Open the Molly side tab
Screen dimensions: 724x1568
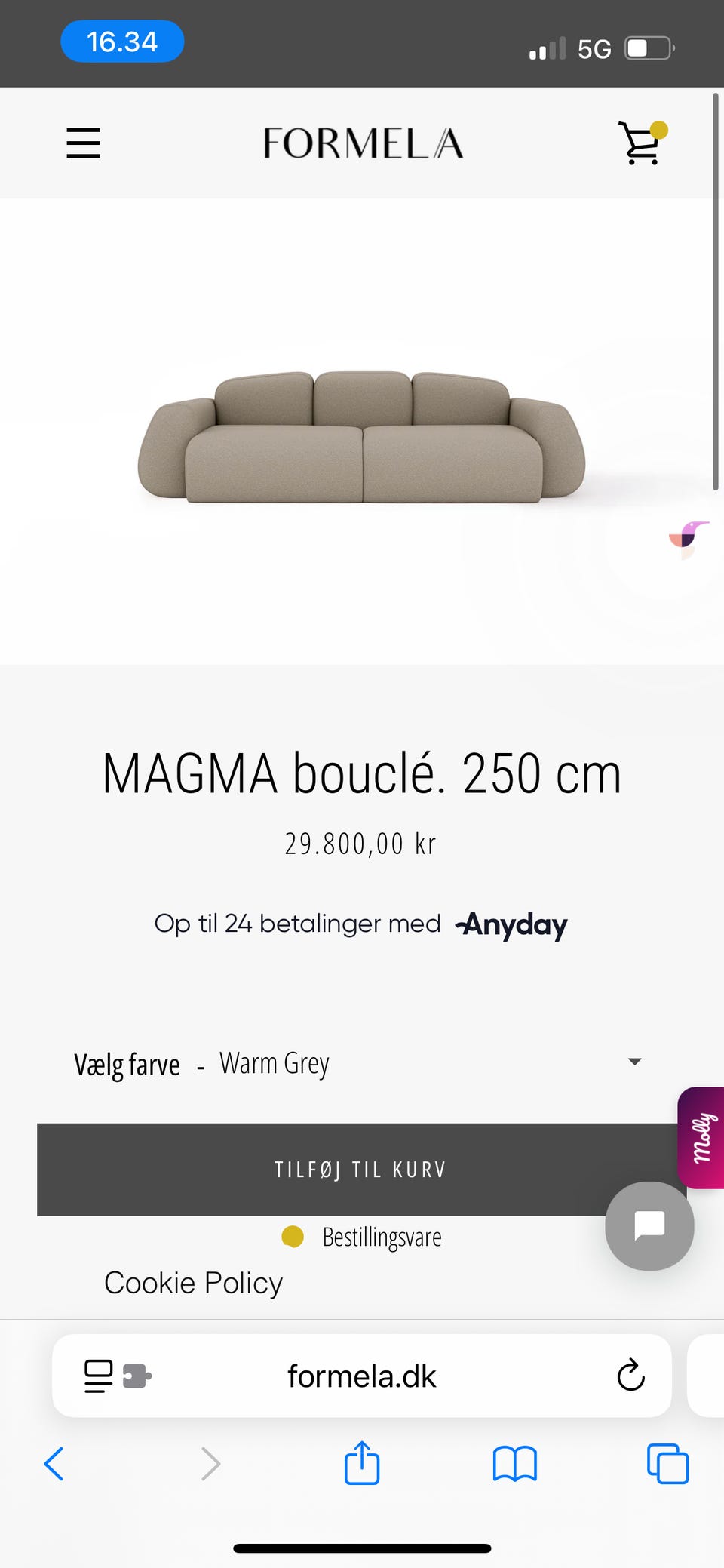702,1137
